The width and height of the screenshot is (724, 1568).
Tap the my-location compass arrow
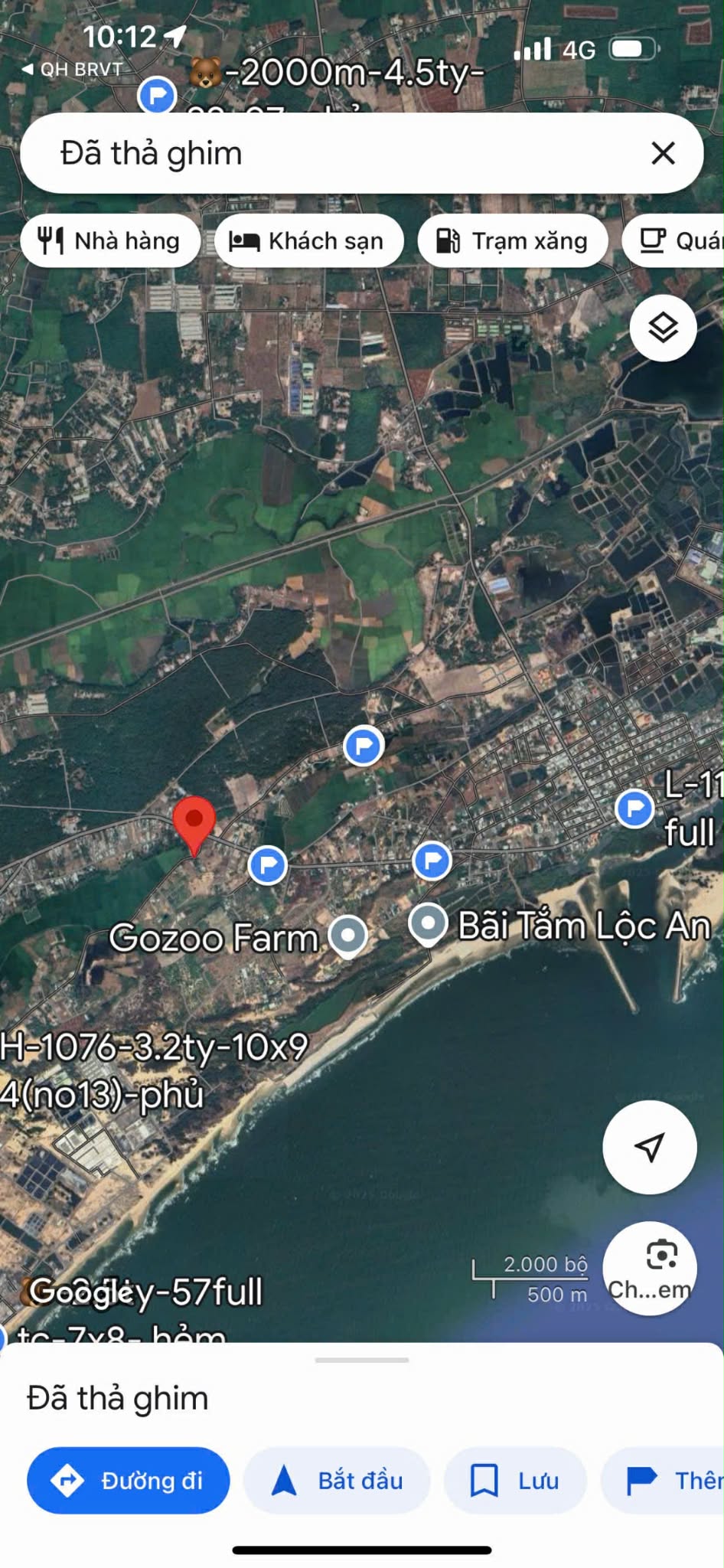649,1146
